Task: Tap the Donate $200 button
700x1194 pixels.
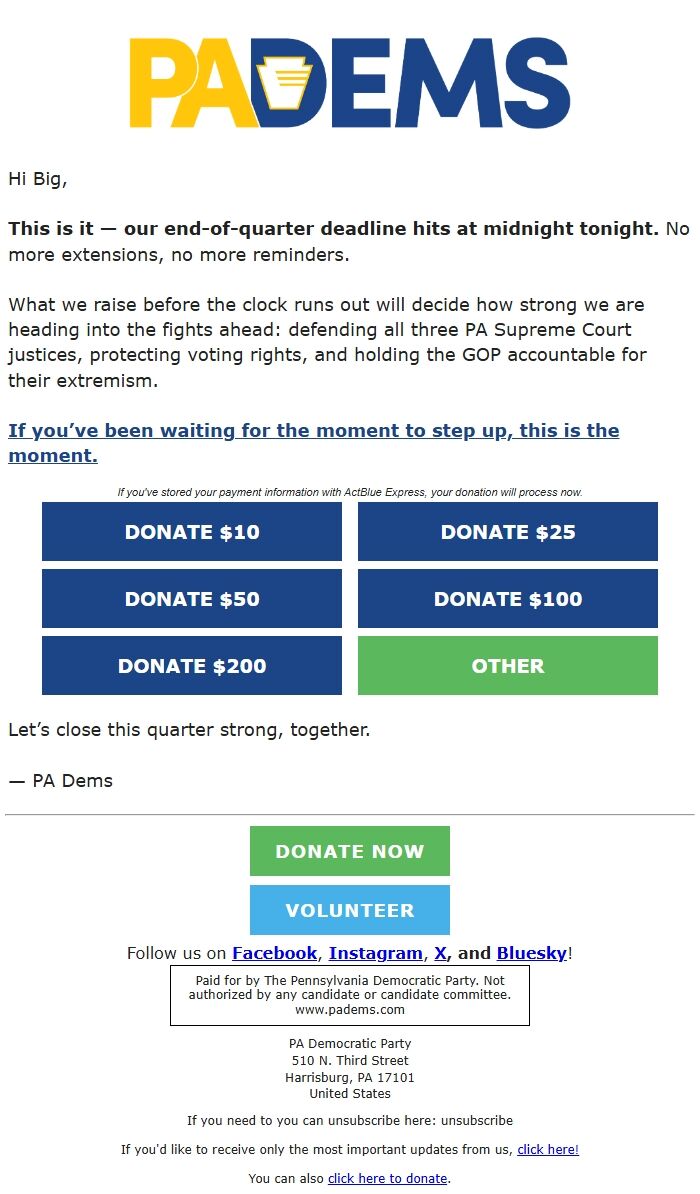Action: [192, 666]
